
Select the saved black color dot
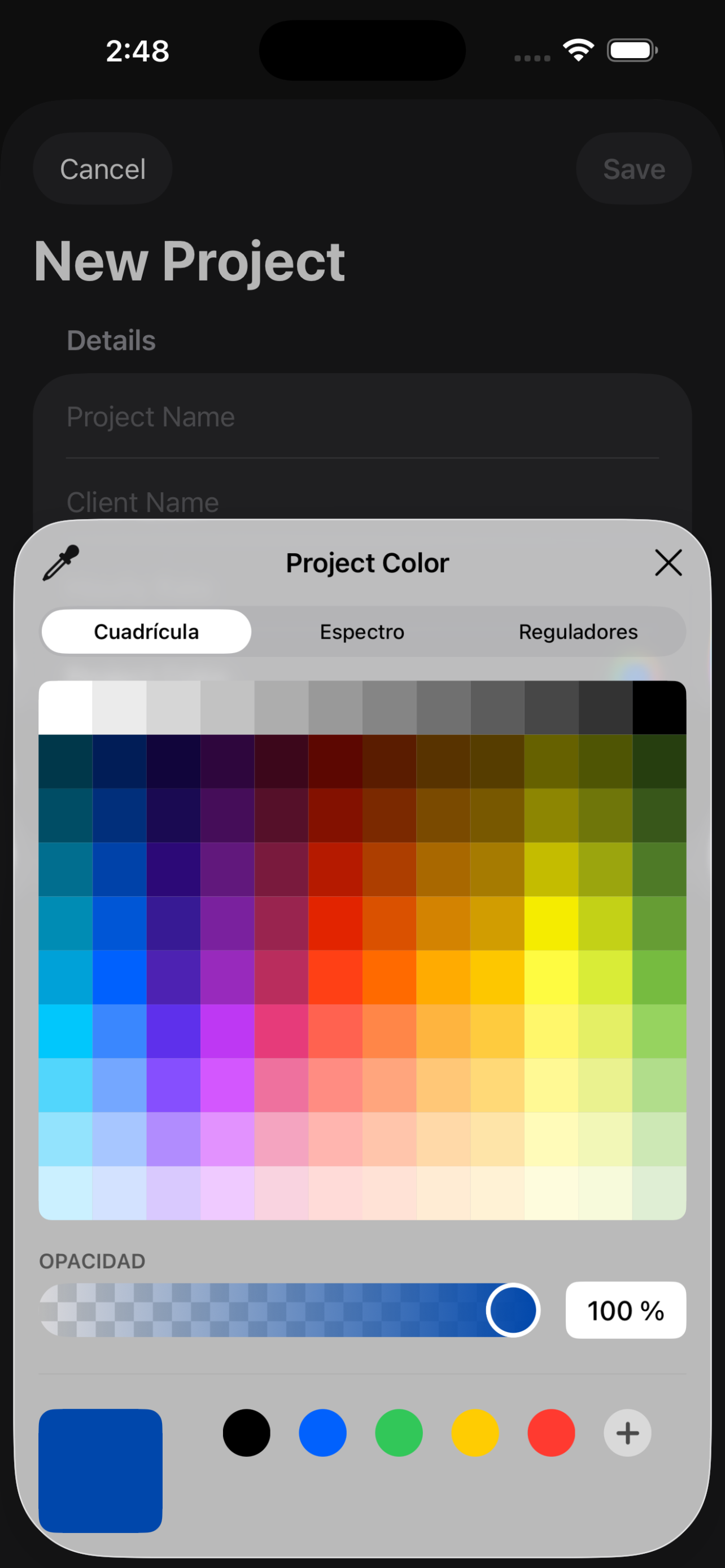pos(246,1433)
